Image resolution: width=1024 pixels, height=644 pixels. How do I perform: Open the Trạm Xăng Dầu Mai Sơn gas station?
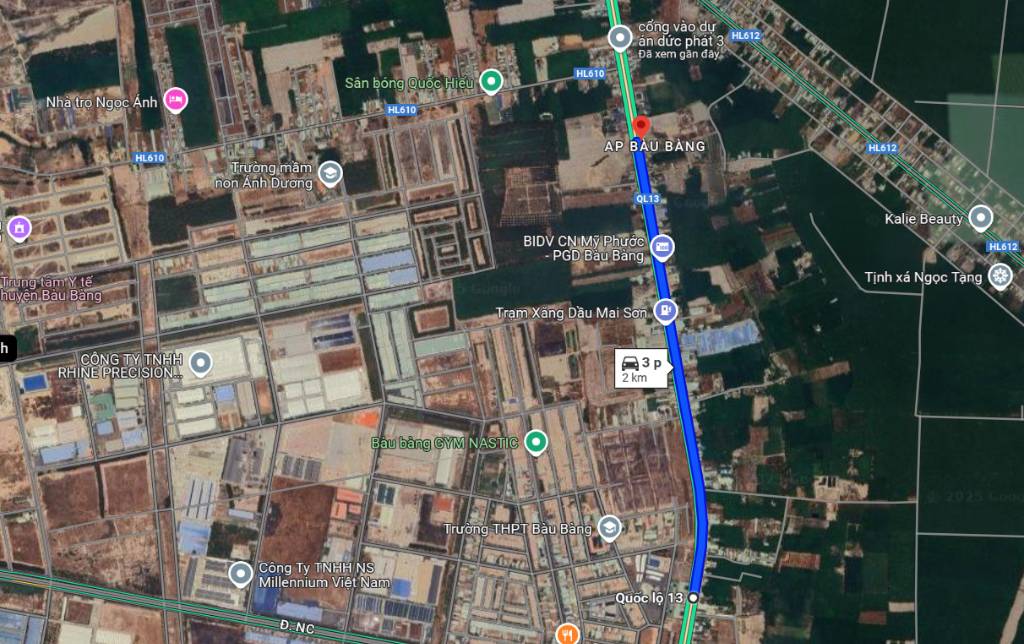click(665, 312)
